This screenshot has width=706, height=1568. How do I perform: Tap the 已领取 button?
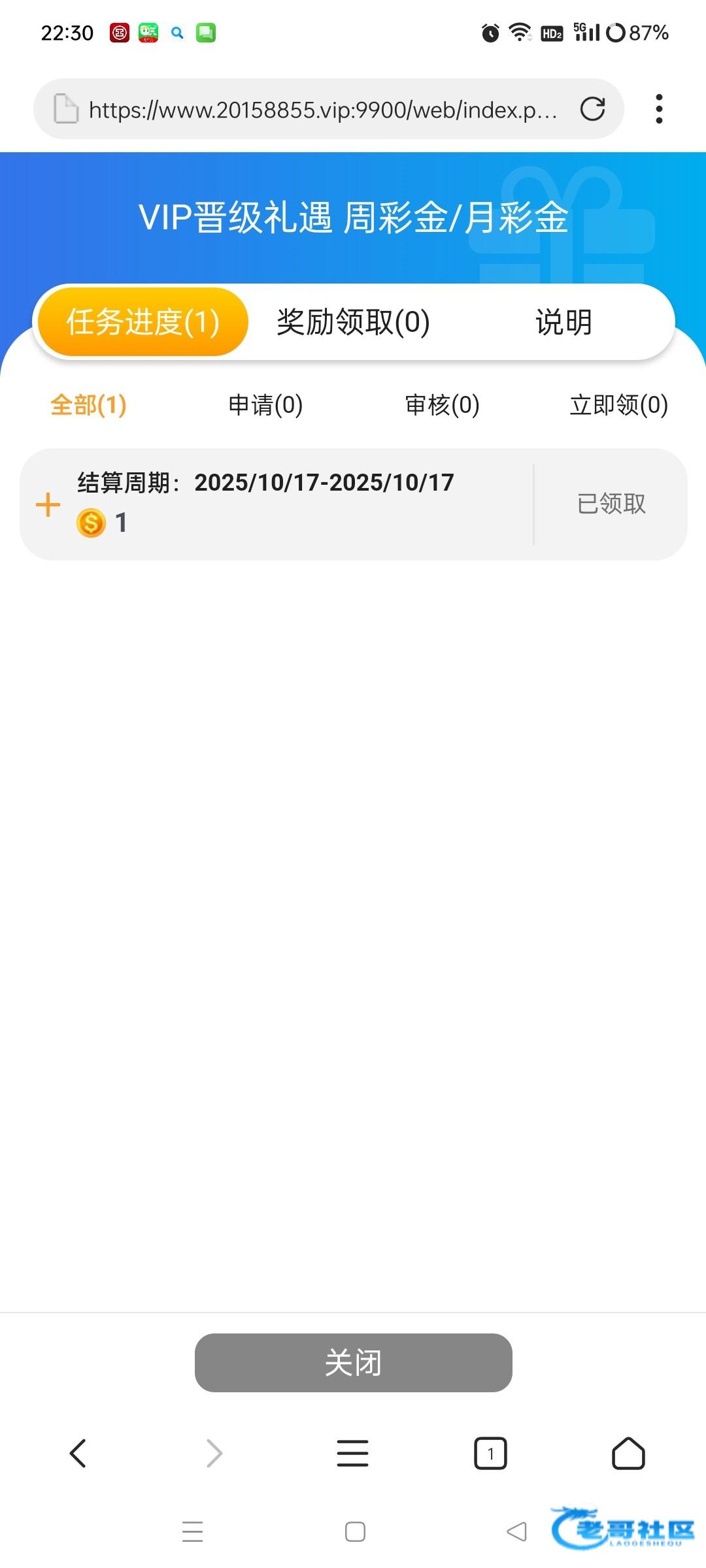pyautogui.click(x=611, y=504)
